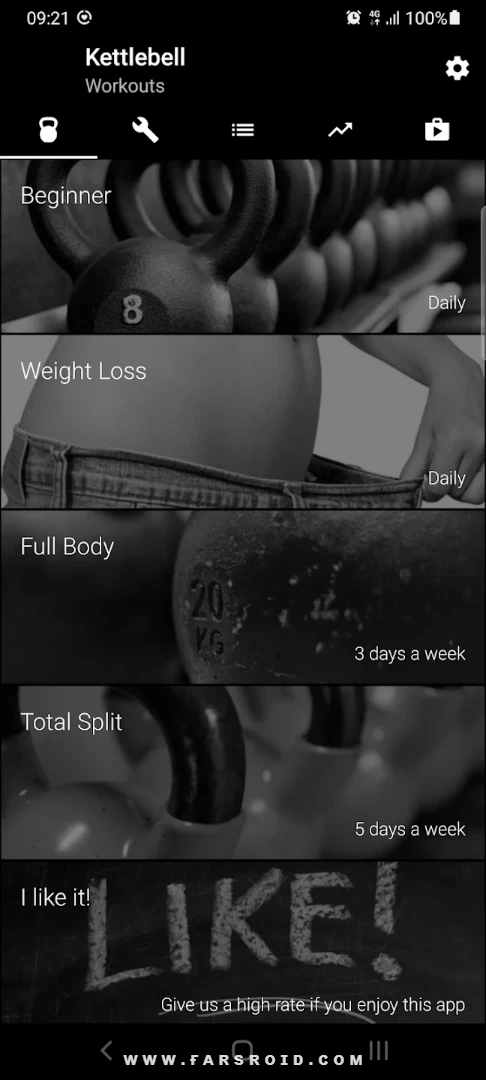Open the progress chart tab
Image resolution: width=486 pixels, height=1080 pixels.
(x=340, y=129)
